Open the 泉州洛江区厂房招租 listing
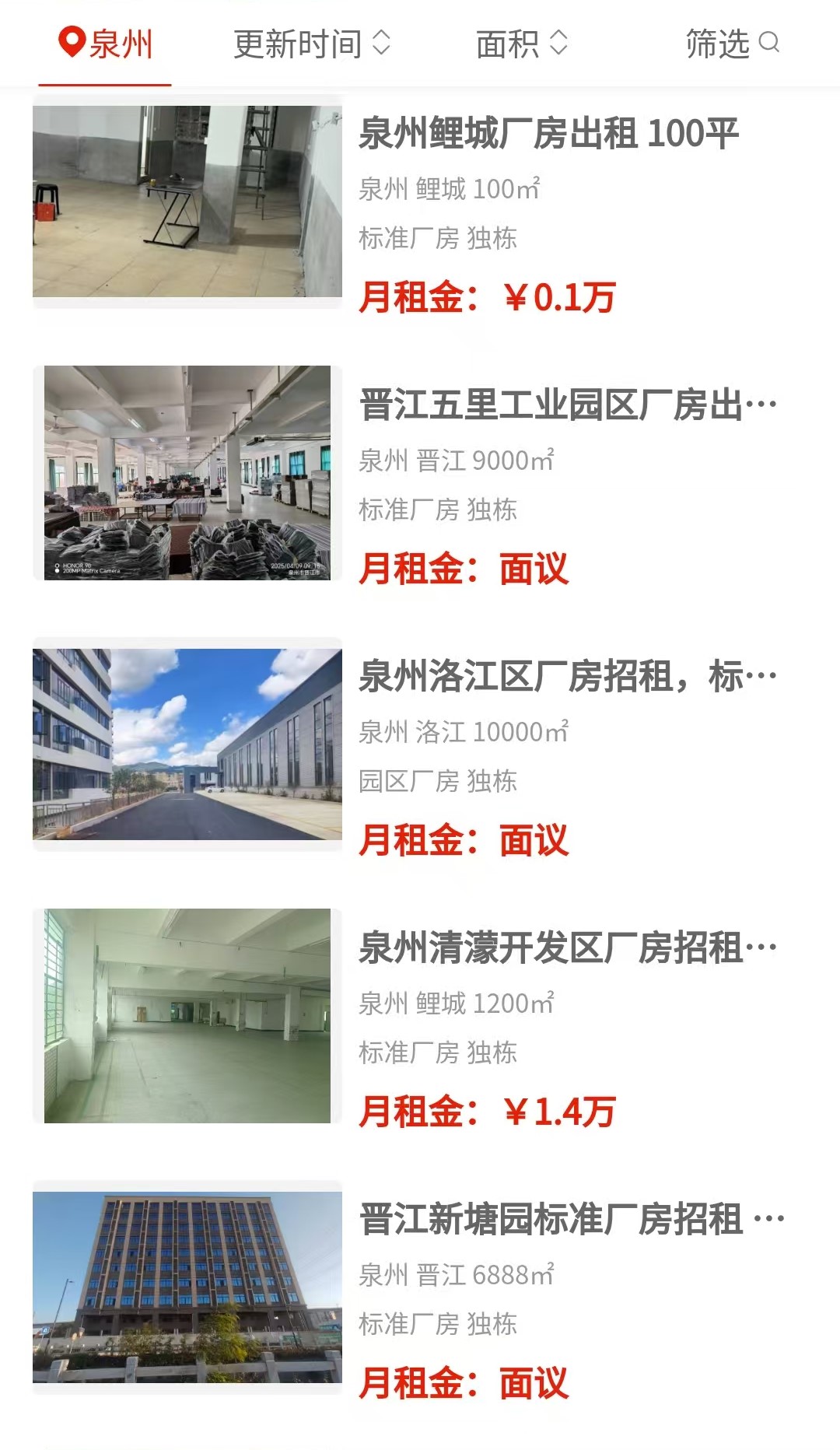840x1450 pixels. (568, 677)
